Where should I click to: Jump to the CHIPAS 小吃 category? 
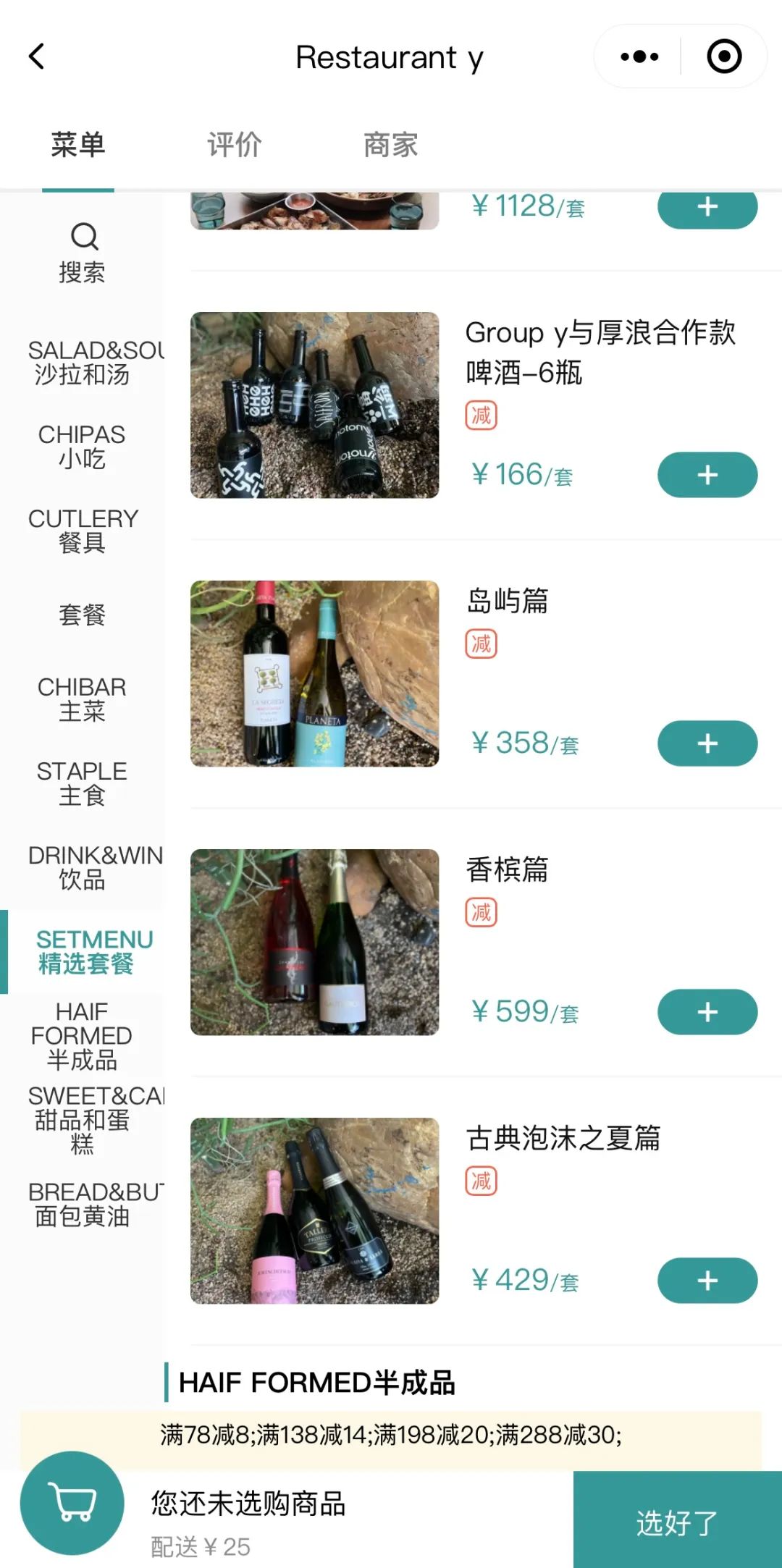(83, 446)
